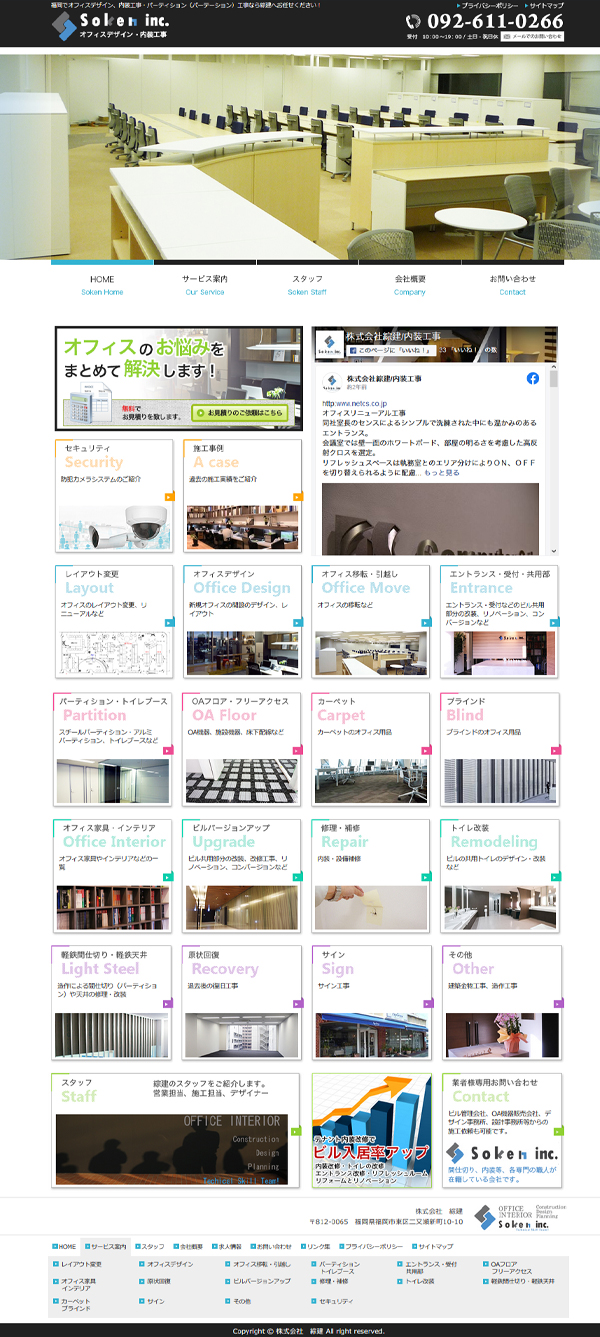View the A case 施工事例 card
This screenshot has height=1337, width=600.
(243, 495)
